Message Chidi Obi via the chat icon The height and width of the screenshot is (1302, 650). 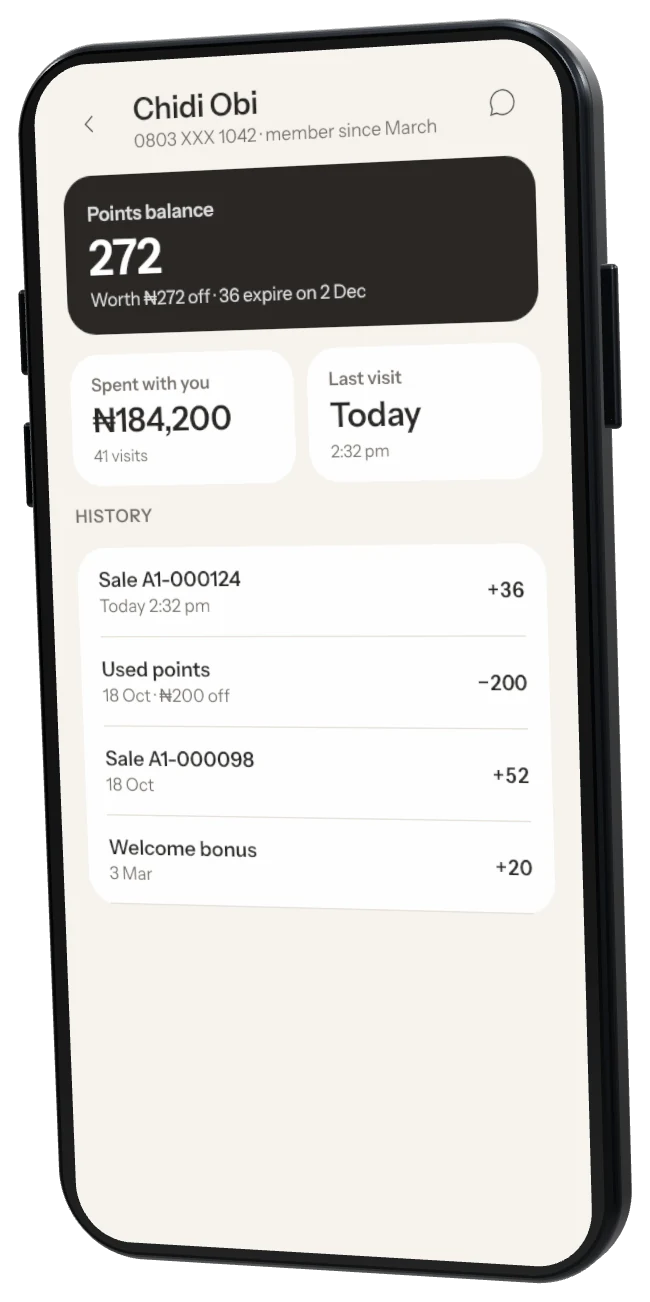502,103
